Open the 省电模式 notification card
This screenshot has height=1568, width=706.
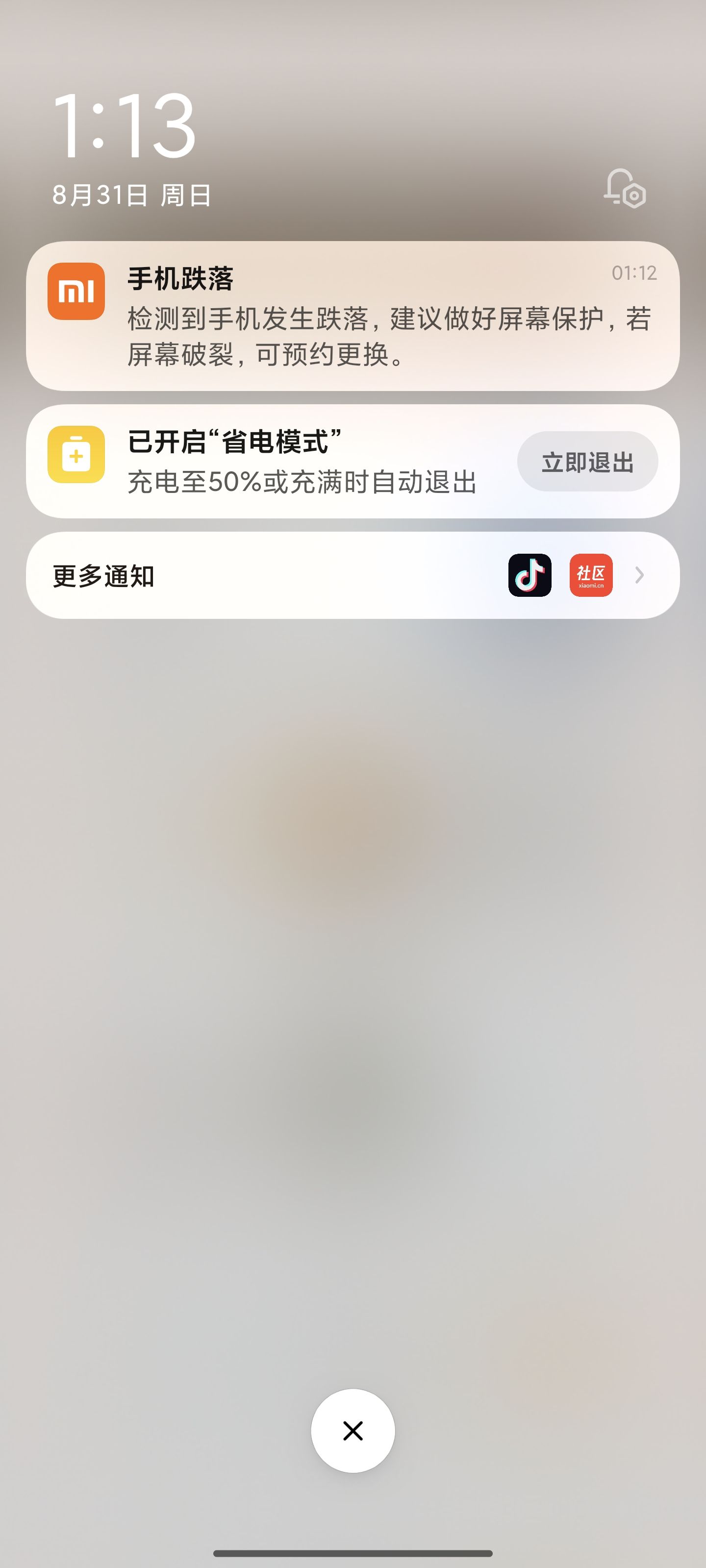pyautogui.click(x=353, y=462)
